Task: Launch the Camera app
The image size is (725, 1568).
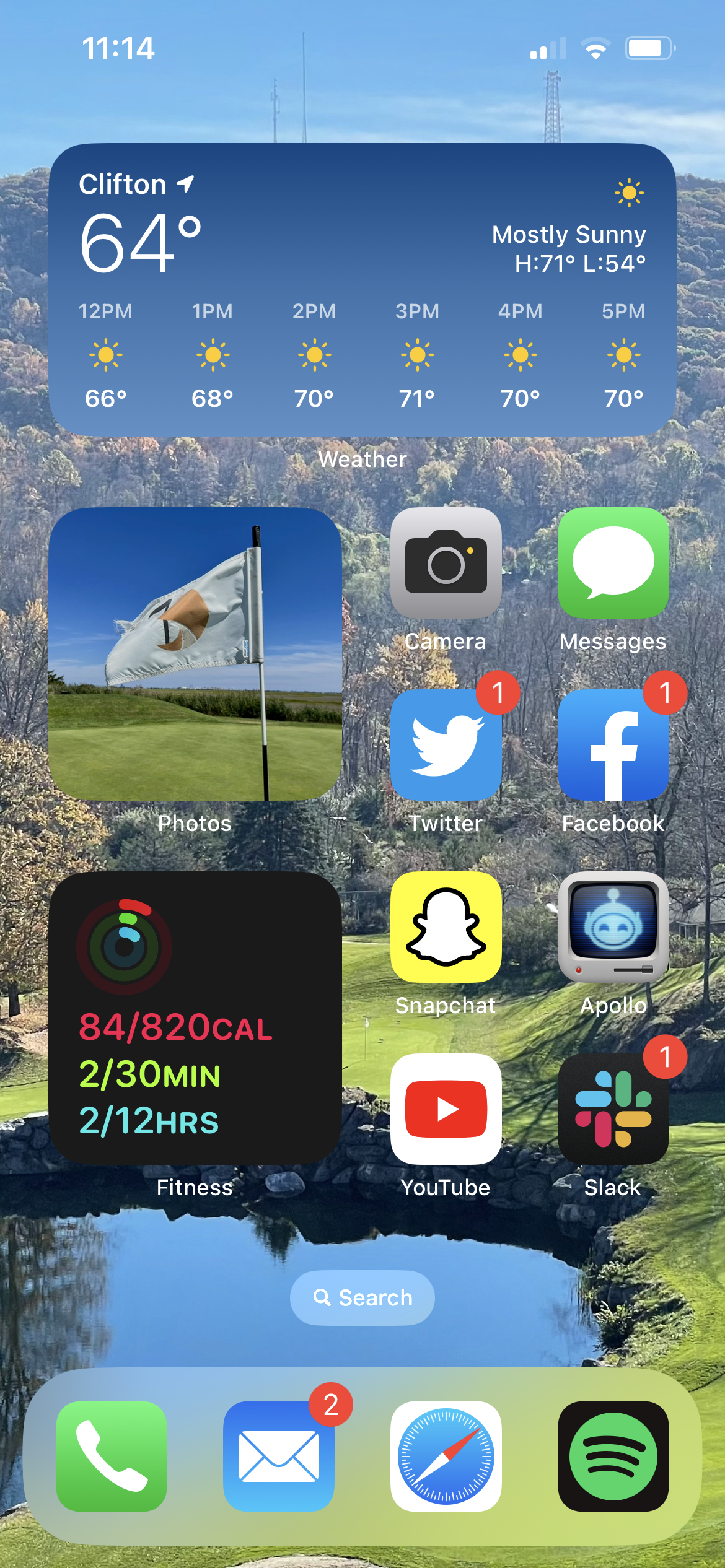Action: pyautogui.click(x=446, y=563)
